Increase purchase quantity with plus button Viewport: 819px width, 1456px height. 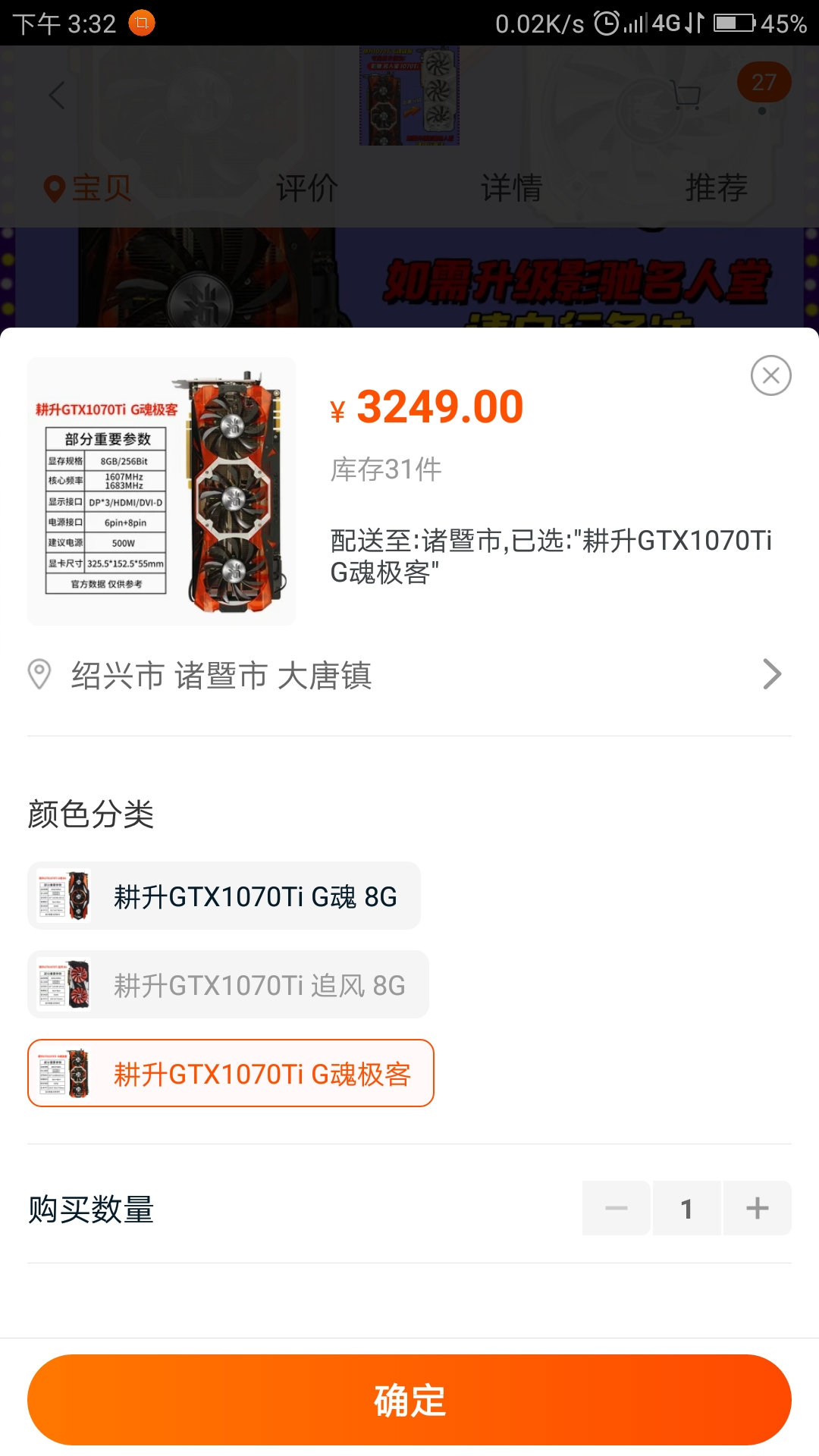click(757, 1208)
